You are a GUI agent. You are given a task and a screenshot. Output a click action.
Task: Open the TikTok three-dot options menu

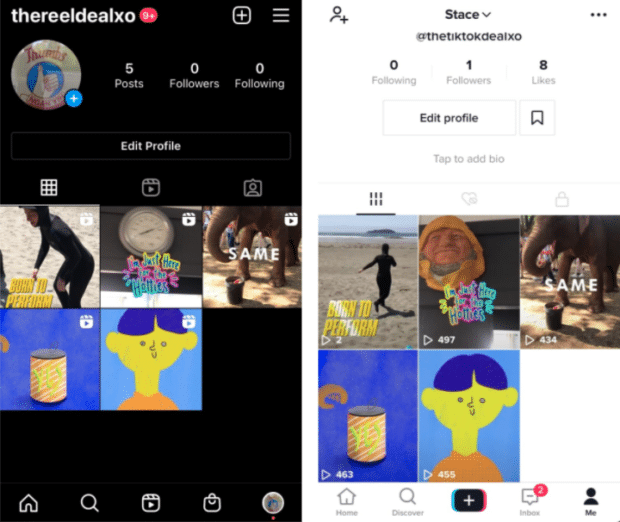(x=598, y=15)
